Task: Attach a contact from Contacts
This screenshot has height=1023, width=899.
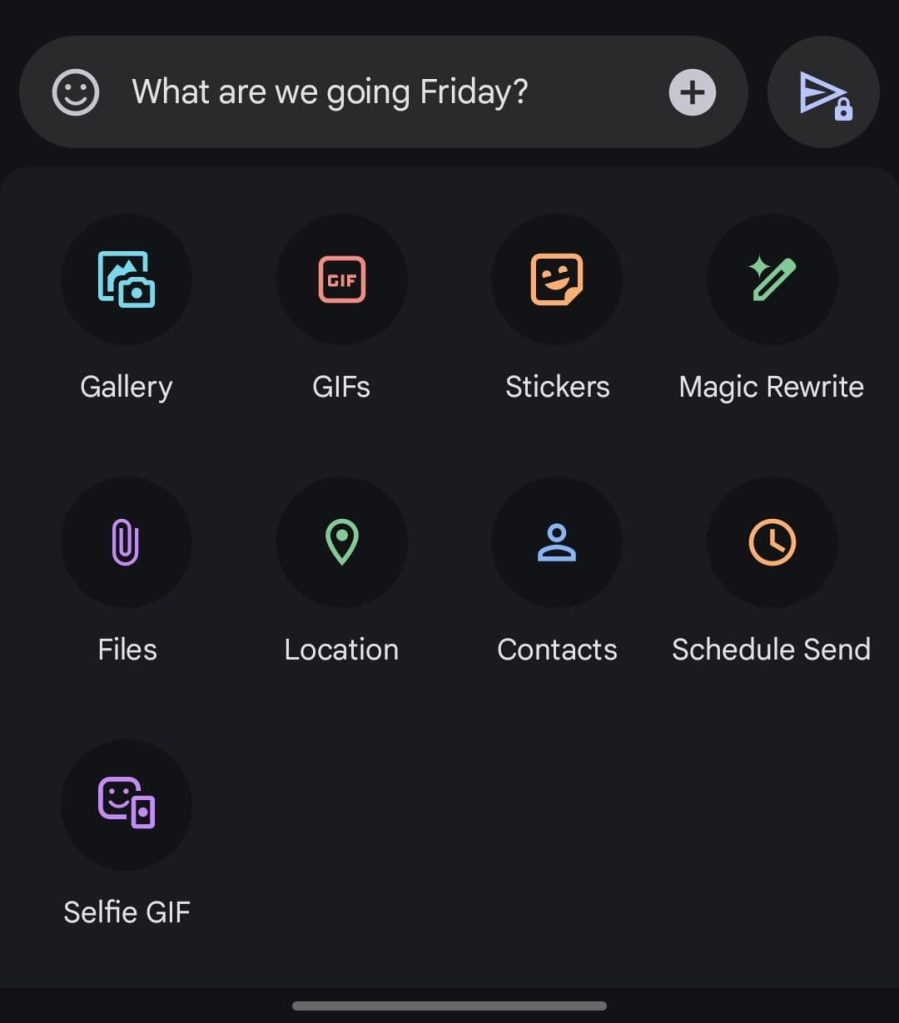Action: [556, 542]
